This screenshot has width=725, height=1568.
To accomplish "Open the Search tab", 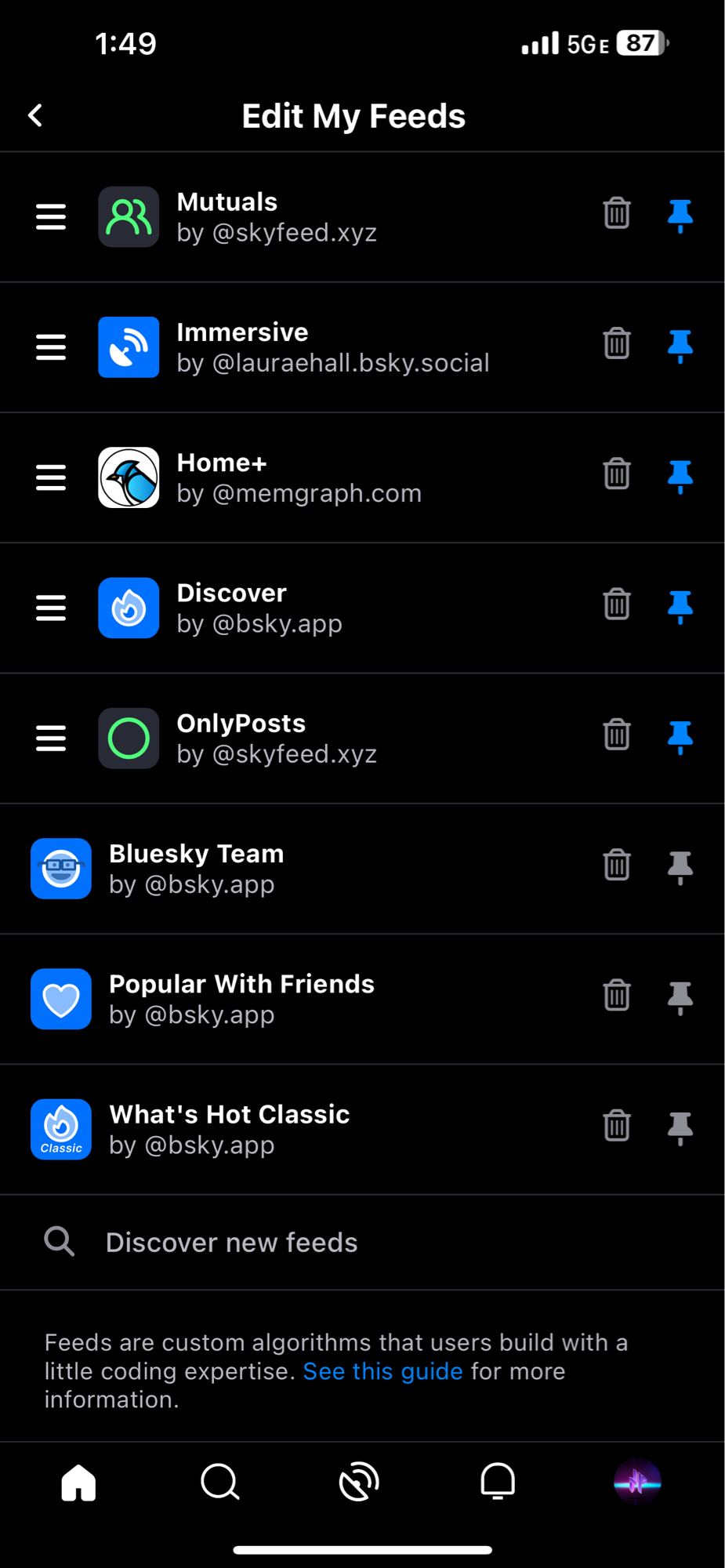I will [x=219, y=1483].
